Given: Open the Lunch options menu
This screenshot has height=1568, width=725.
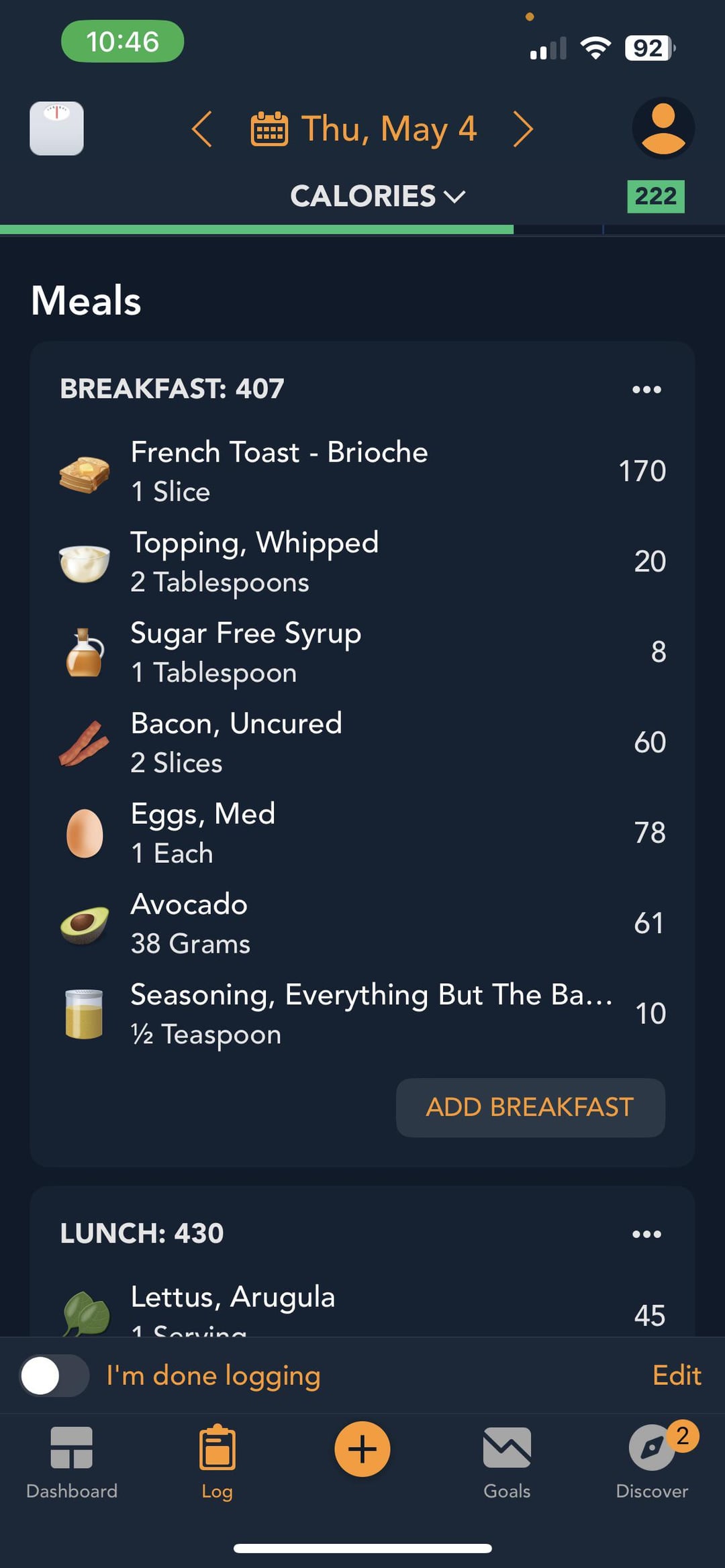Looking at the screenshot, I should tap(646, 1234).
